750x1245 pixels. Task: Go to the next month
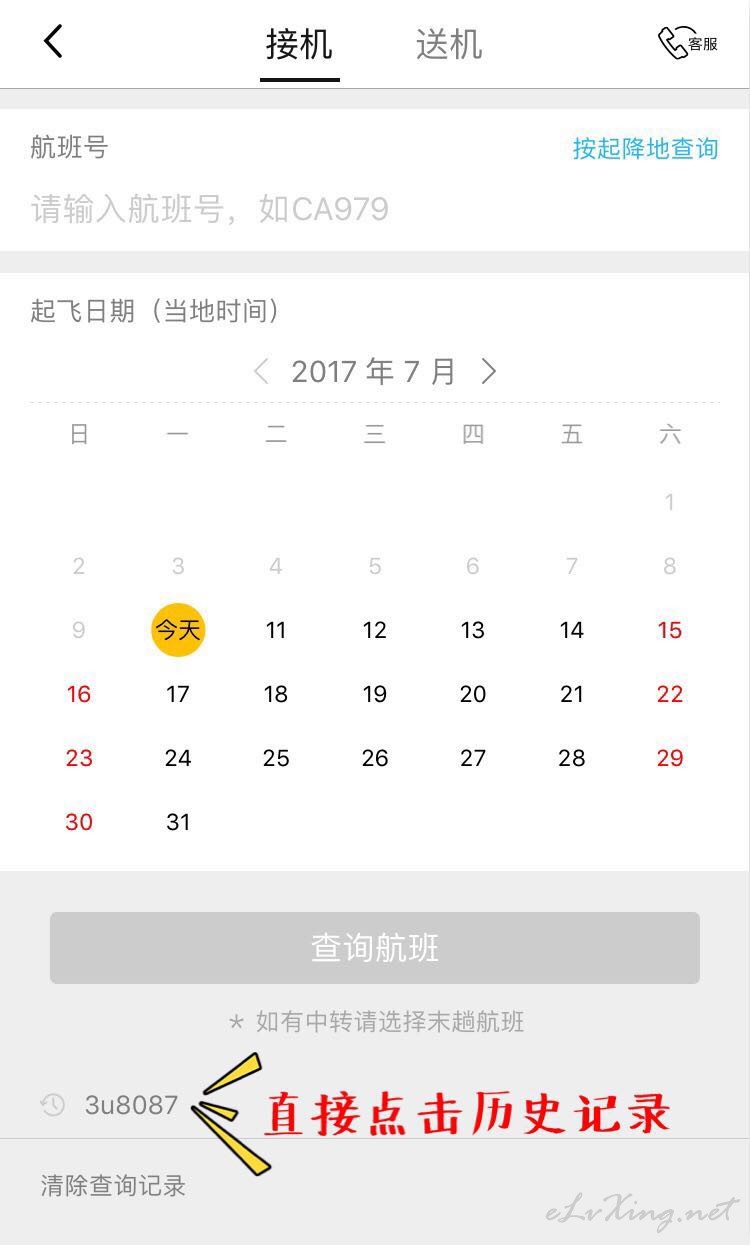tap(488, 372)
